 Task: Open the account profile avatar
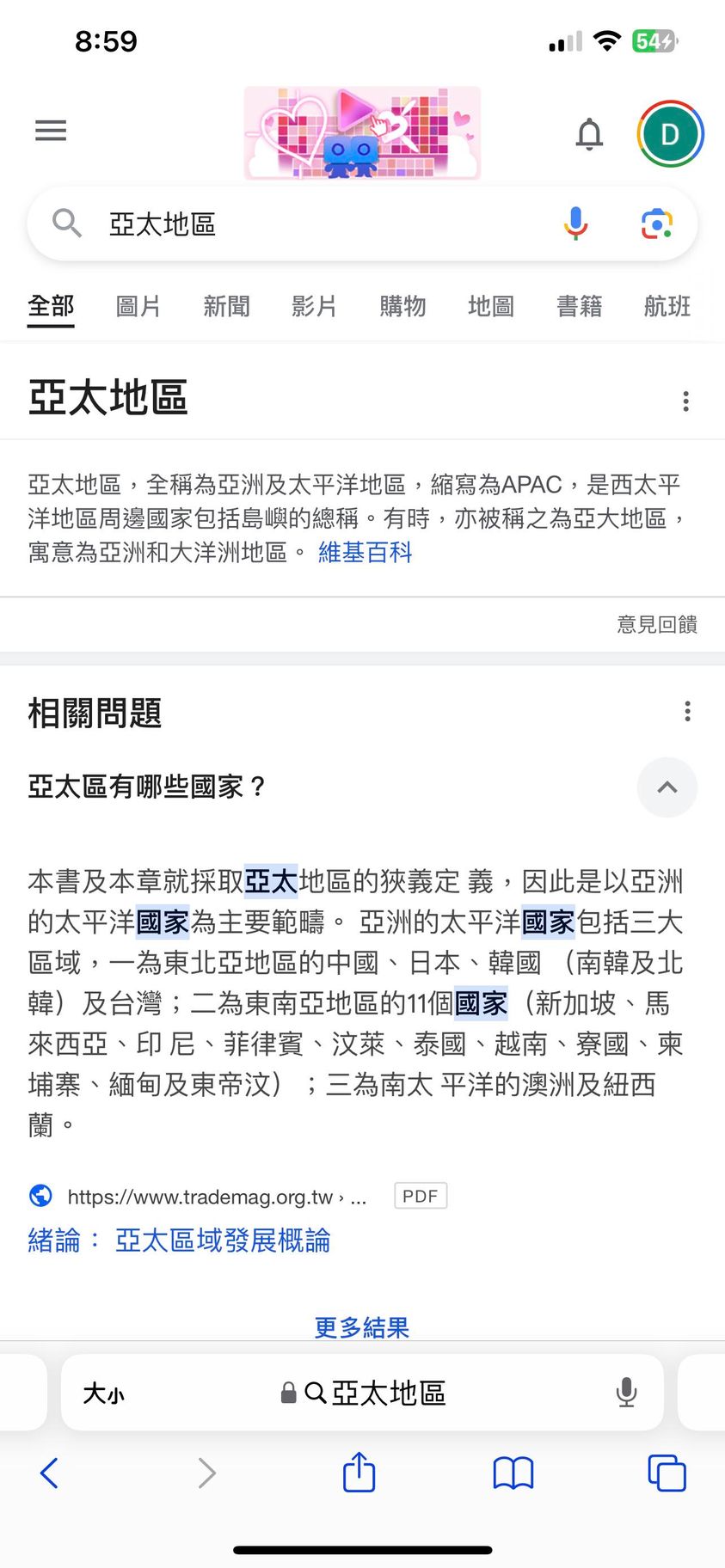[x=670, y=134]
